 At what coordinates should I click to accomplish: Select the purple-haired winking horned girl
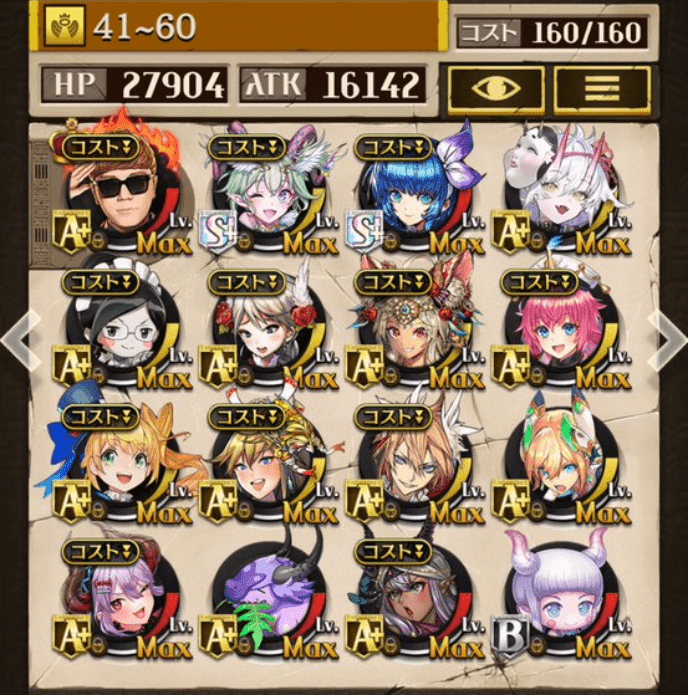(121, 600)
